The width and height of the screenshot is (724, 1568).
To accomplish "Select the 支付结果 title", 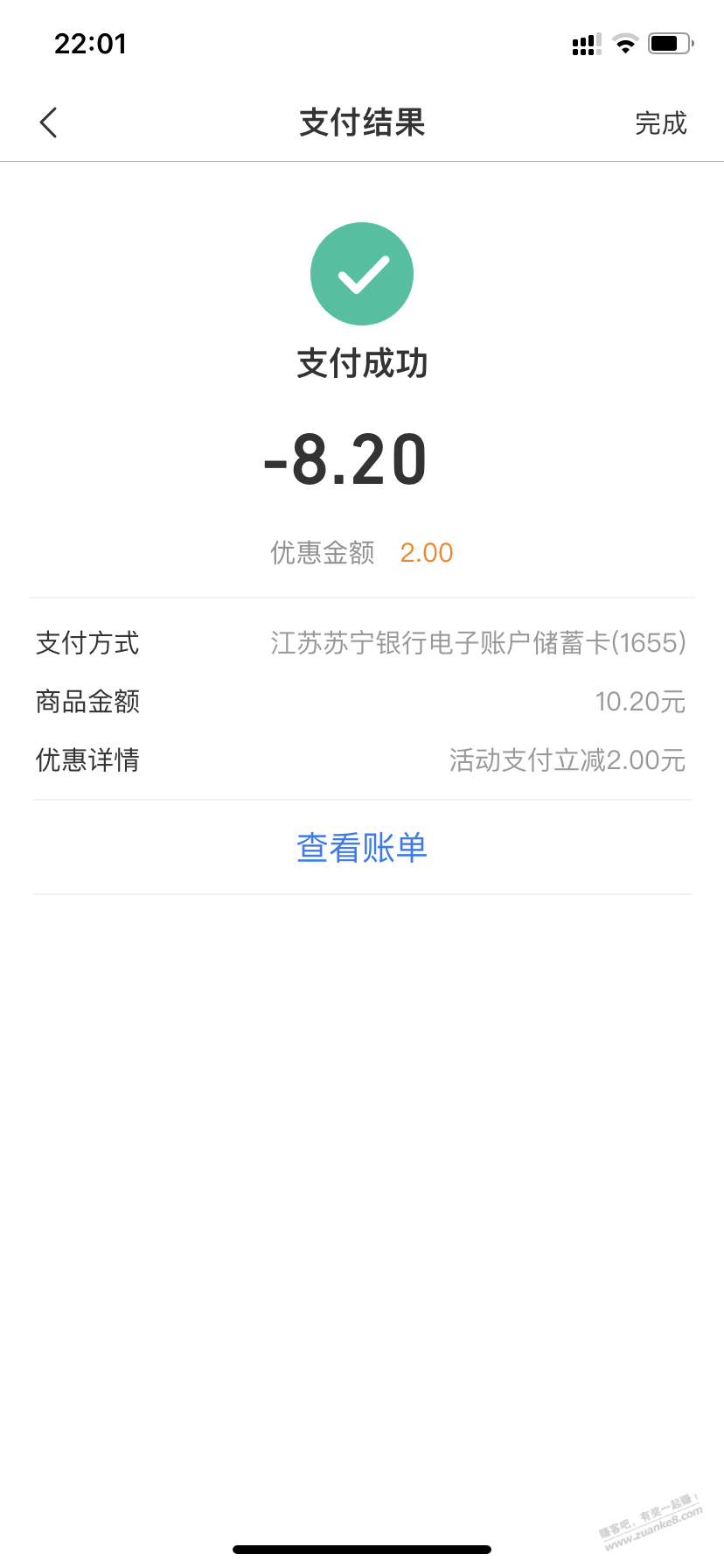I will point(361,122).
